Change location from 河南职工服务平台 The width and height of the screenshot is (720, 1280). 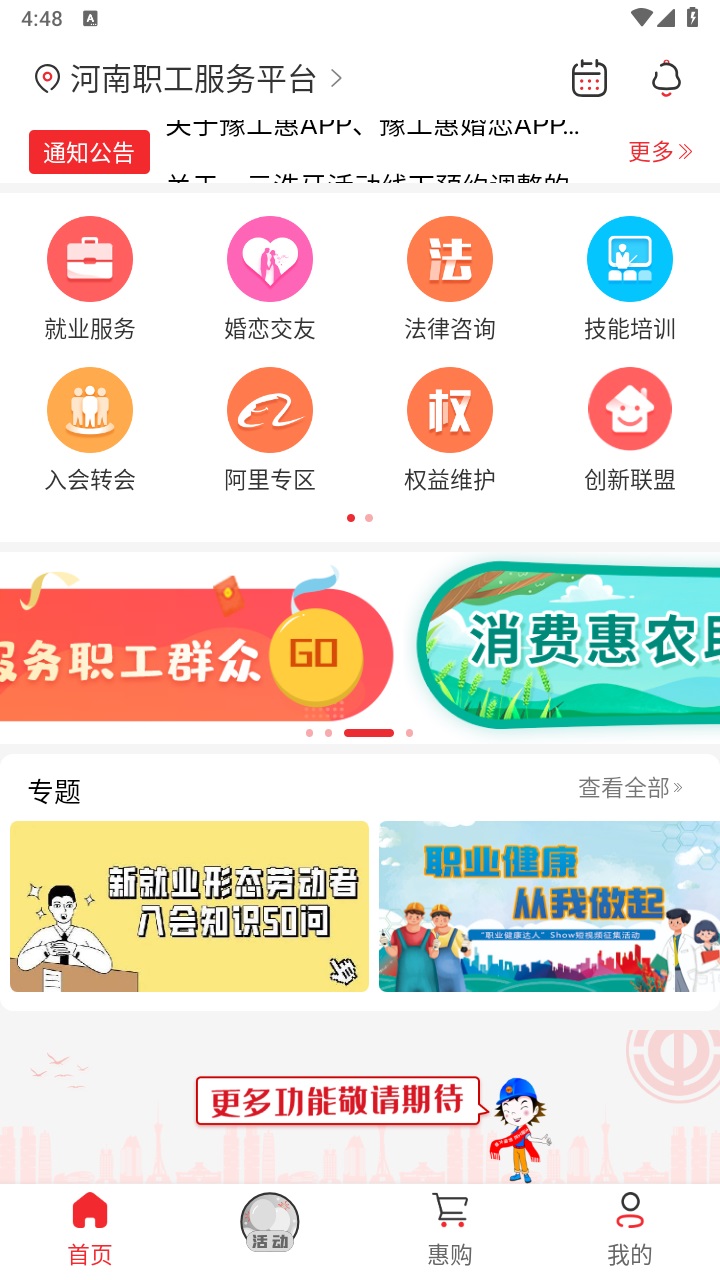(x=190, y=78)
